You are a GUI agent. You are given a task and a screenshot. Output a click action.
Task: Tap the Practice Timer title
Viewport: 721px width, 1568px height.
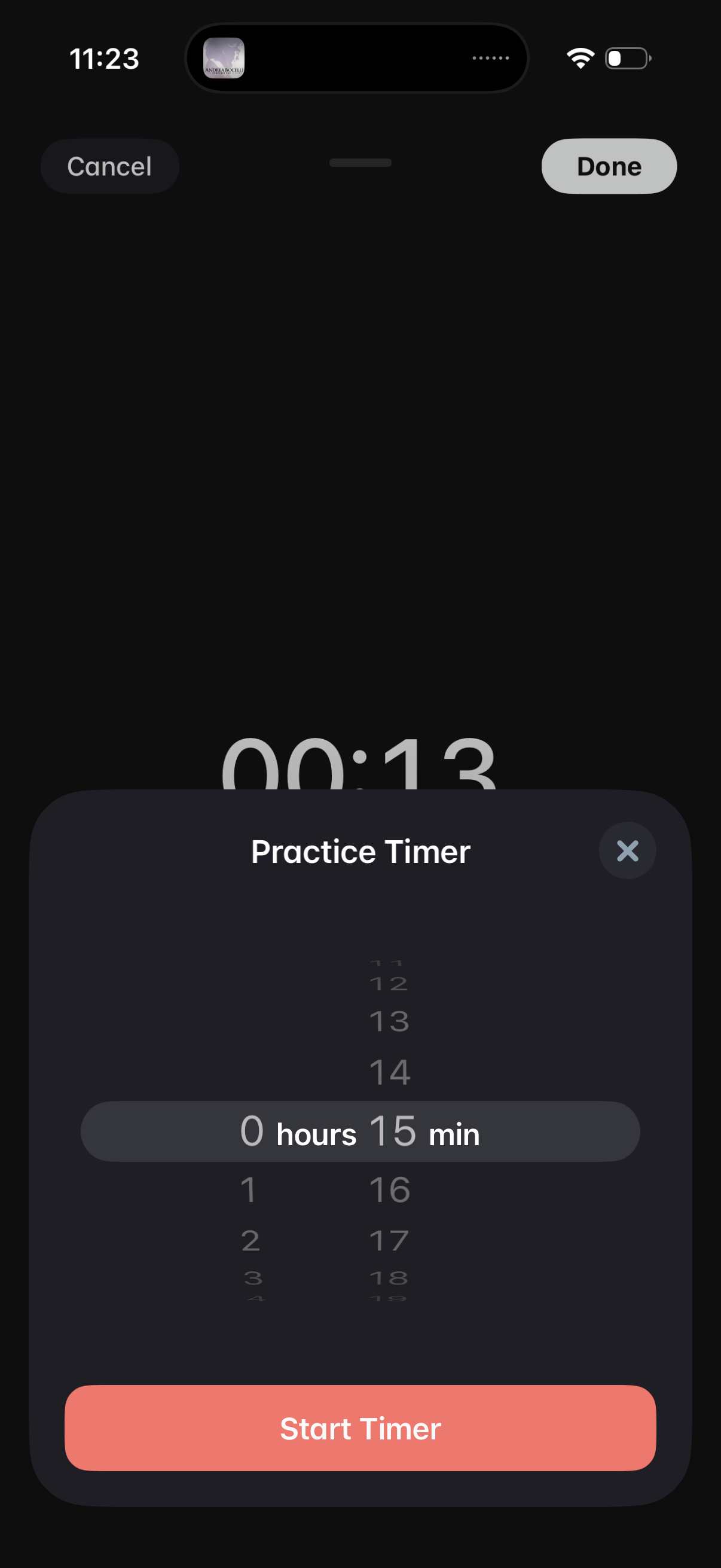360,851
